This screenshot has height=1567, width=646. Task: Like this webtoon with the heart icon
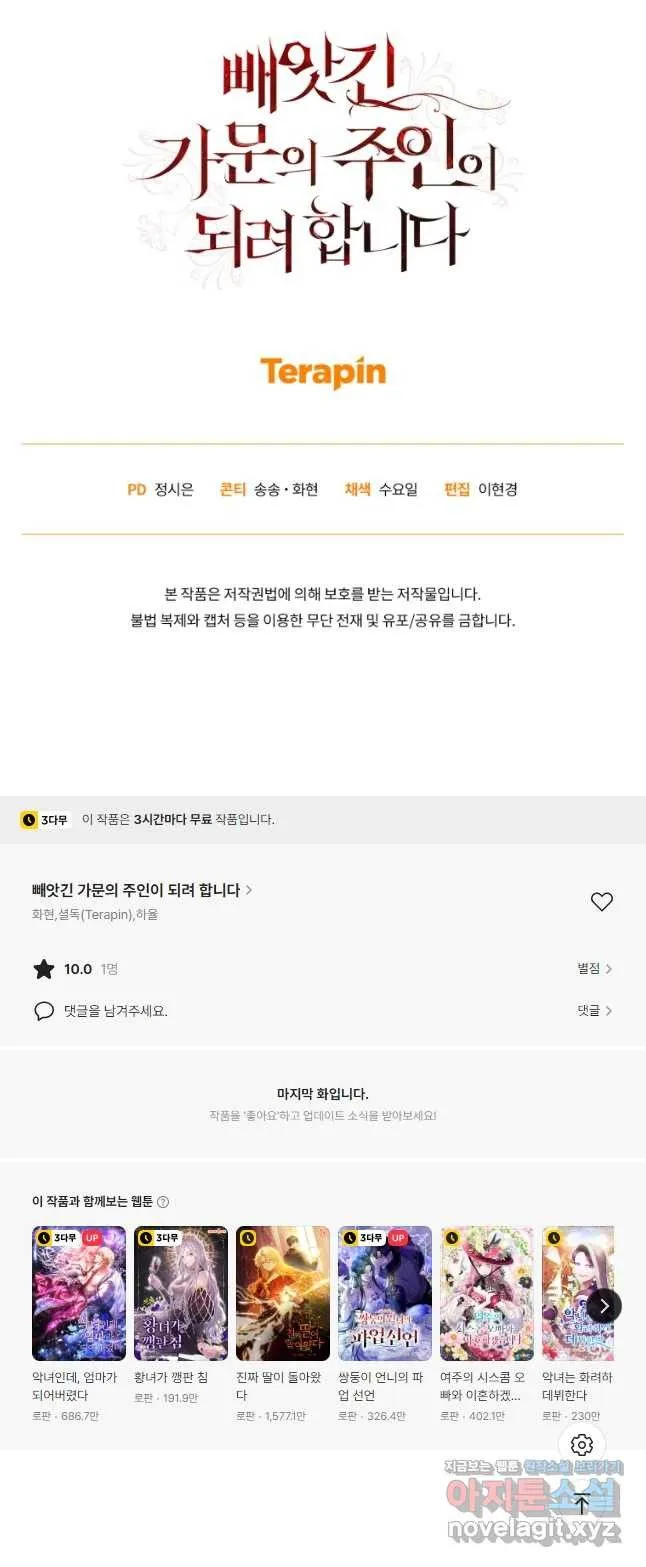[601, 901]
